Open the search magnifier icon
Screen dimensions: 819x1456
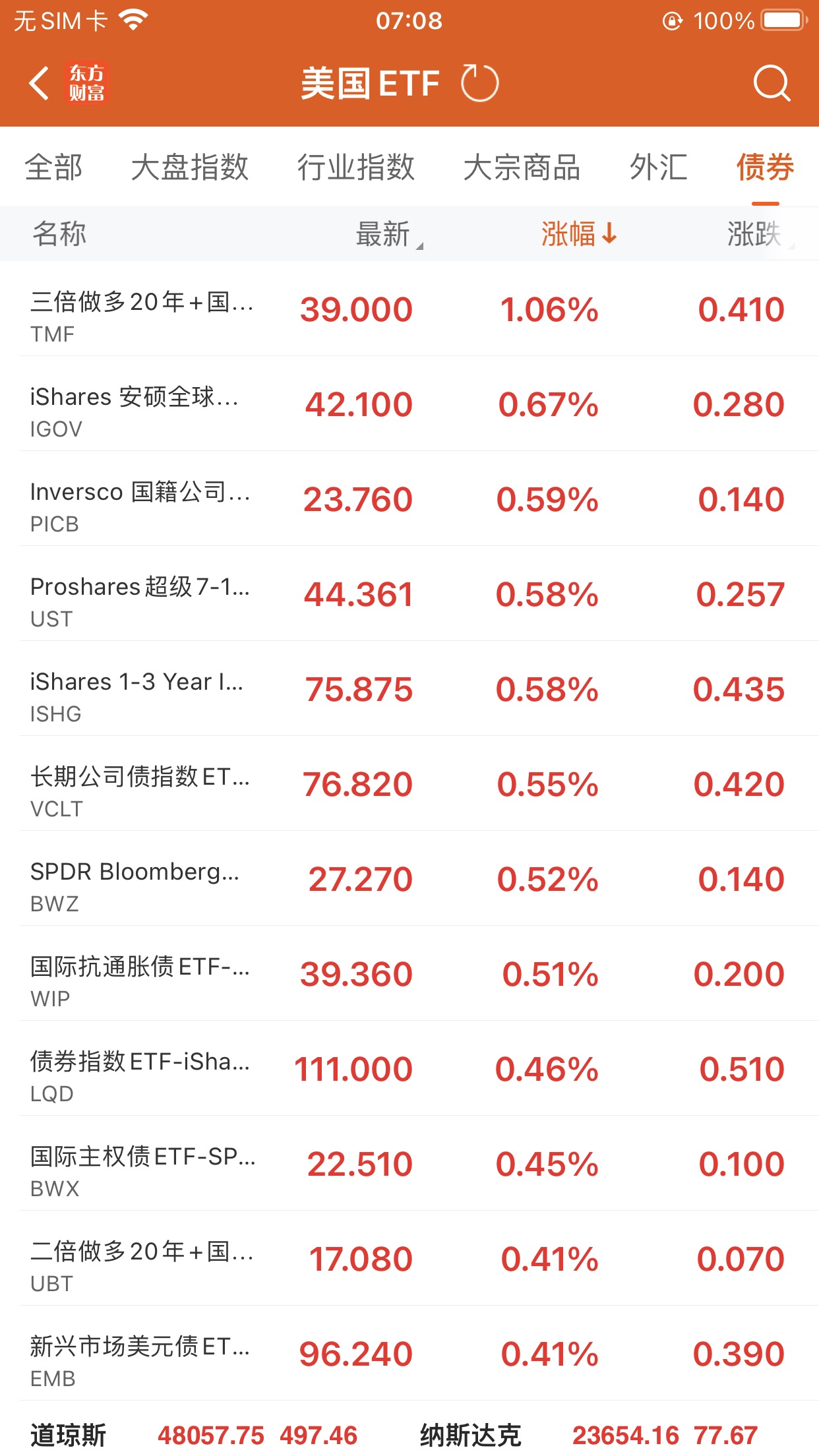point(771,84)
